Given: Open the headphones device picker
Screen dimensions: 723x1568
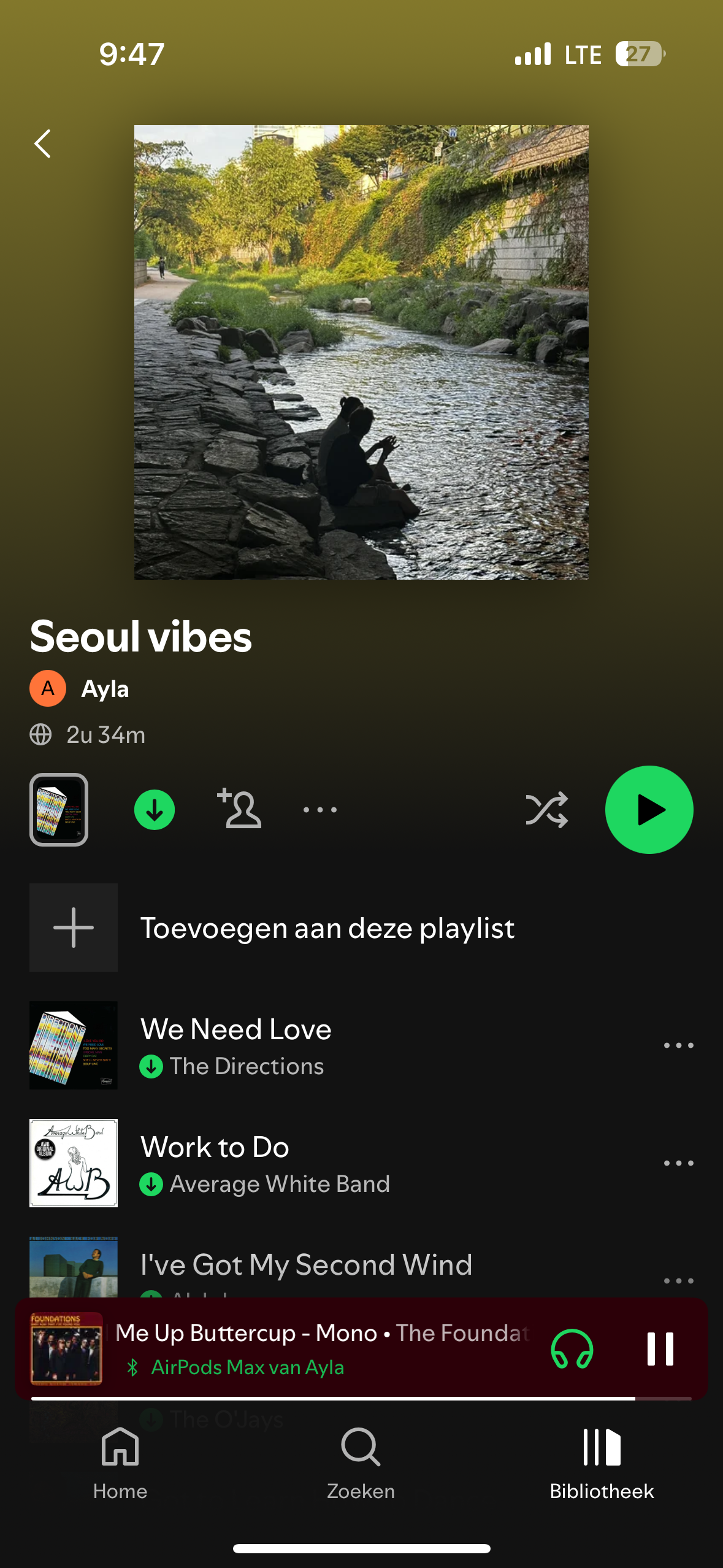Looking at the screenshot, I should pyautogui.click(x=572, y=1348).
